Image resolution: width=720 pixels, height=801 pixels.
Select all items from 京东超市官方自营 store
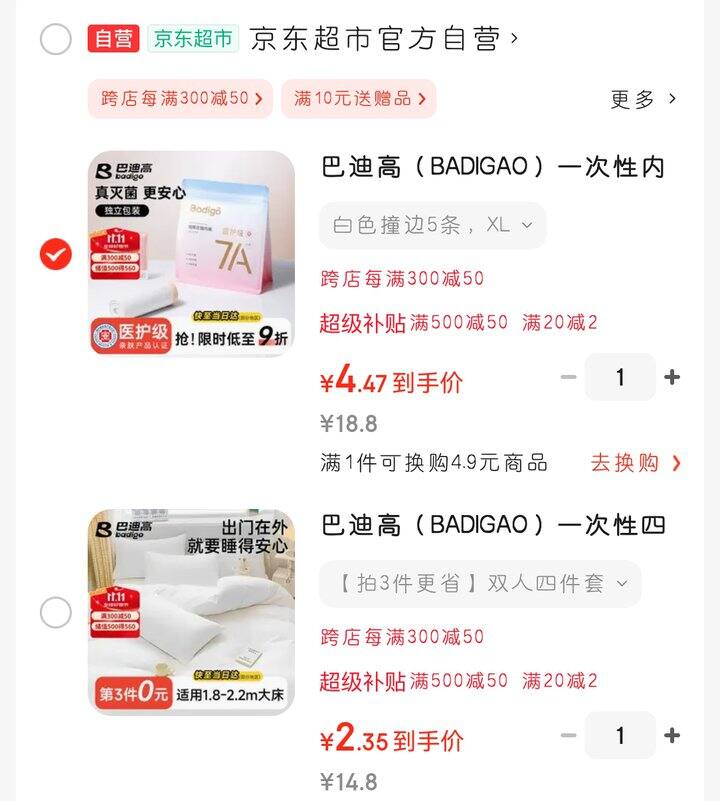pos(56,39)
